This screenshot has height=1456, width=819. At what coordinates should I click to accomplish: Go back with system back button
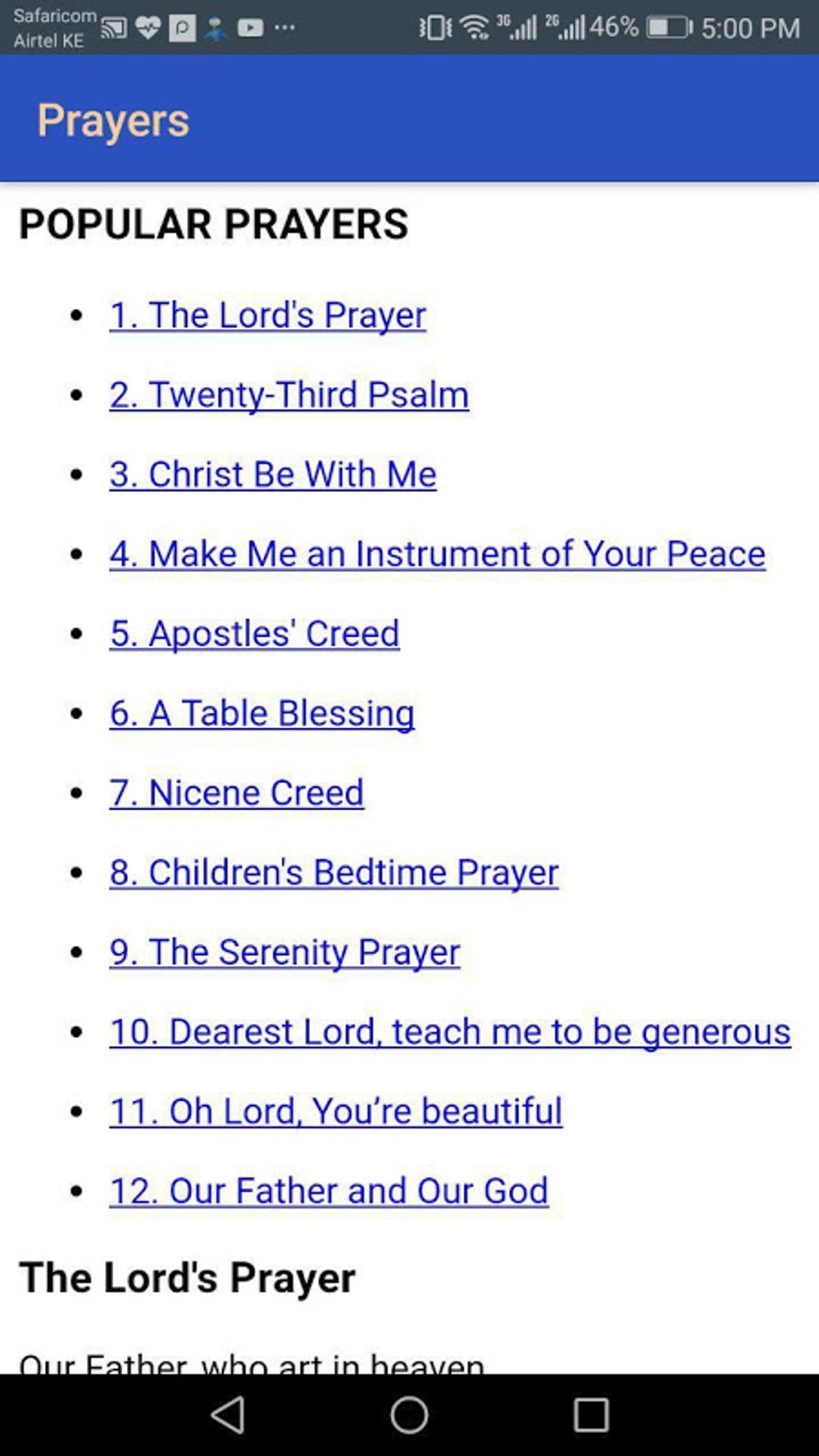(228, 1414)
